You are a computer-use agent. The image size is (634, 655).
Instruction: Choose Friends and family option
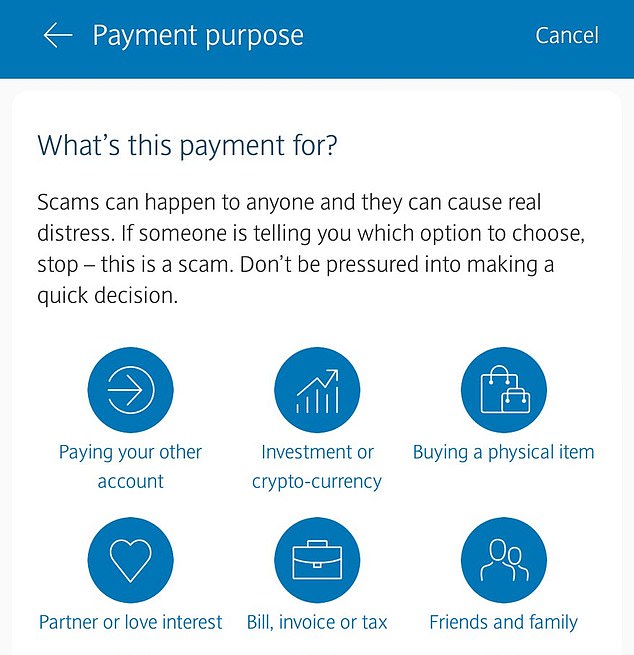503,561
